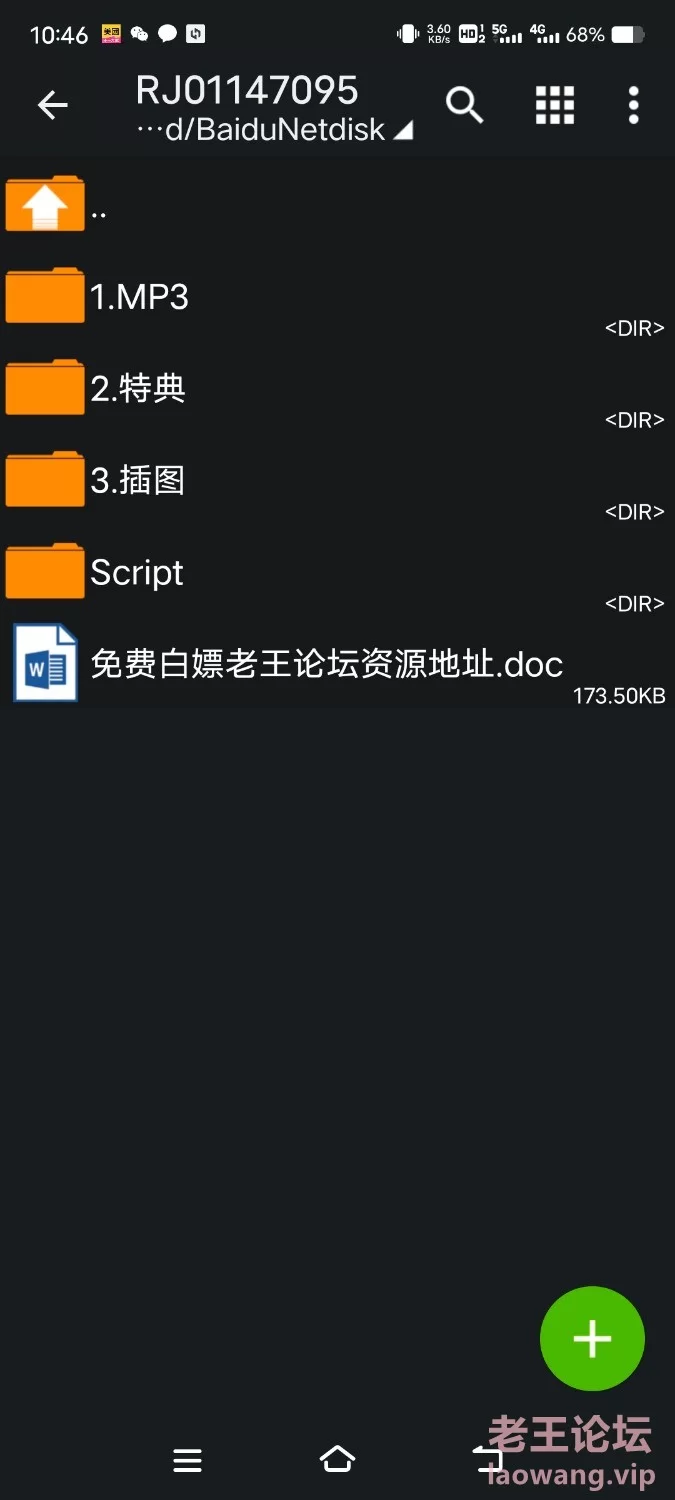Switch to grid view layout

pyautogui.click(x=554, y=105)
